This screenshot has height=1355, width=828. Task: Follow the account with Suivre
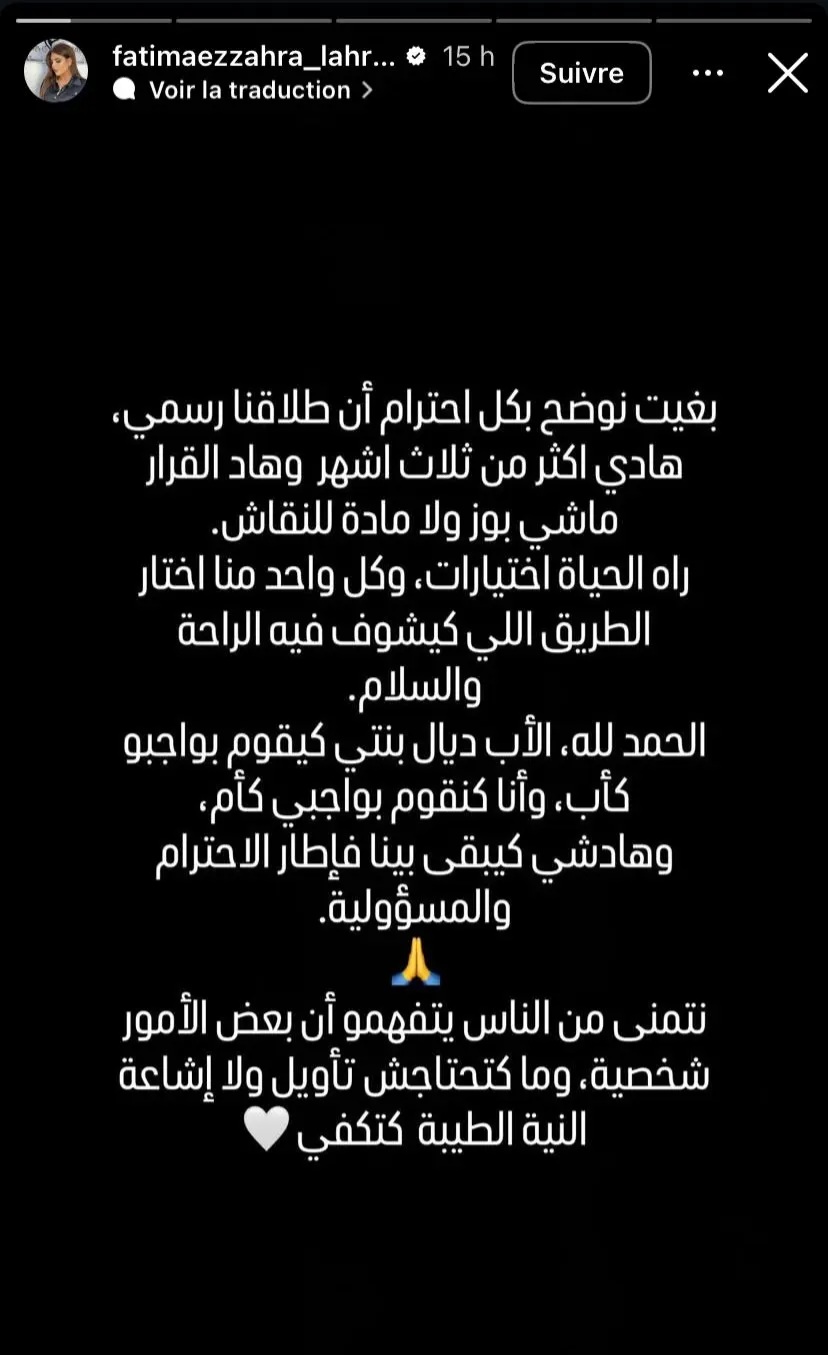click(x=581, y=73)
